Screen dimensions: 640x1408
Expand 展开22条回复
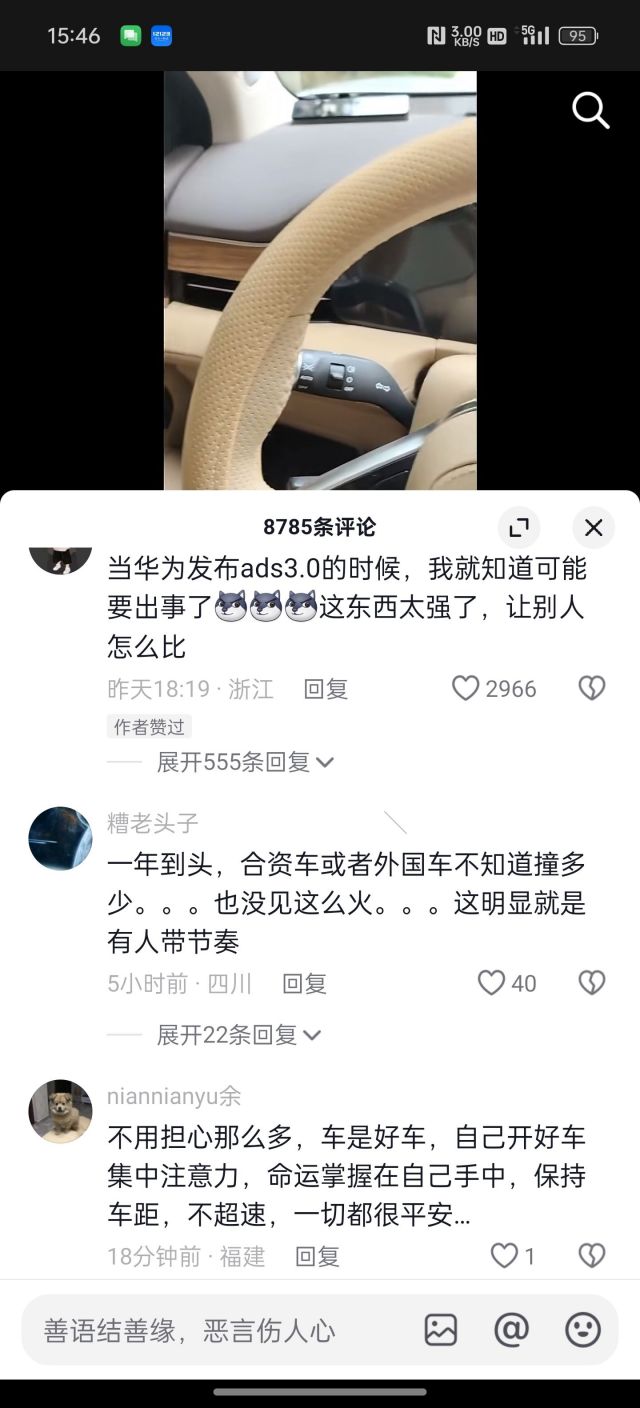238,1035
